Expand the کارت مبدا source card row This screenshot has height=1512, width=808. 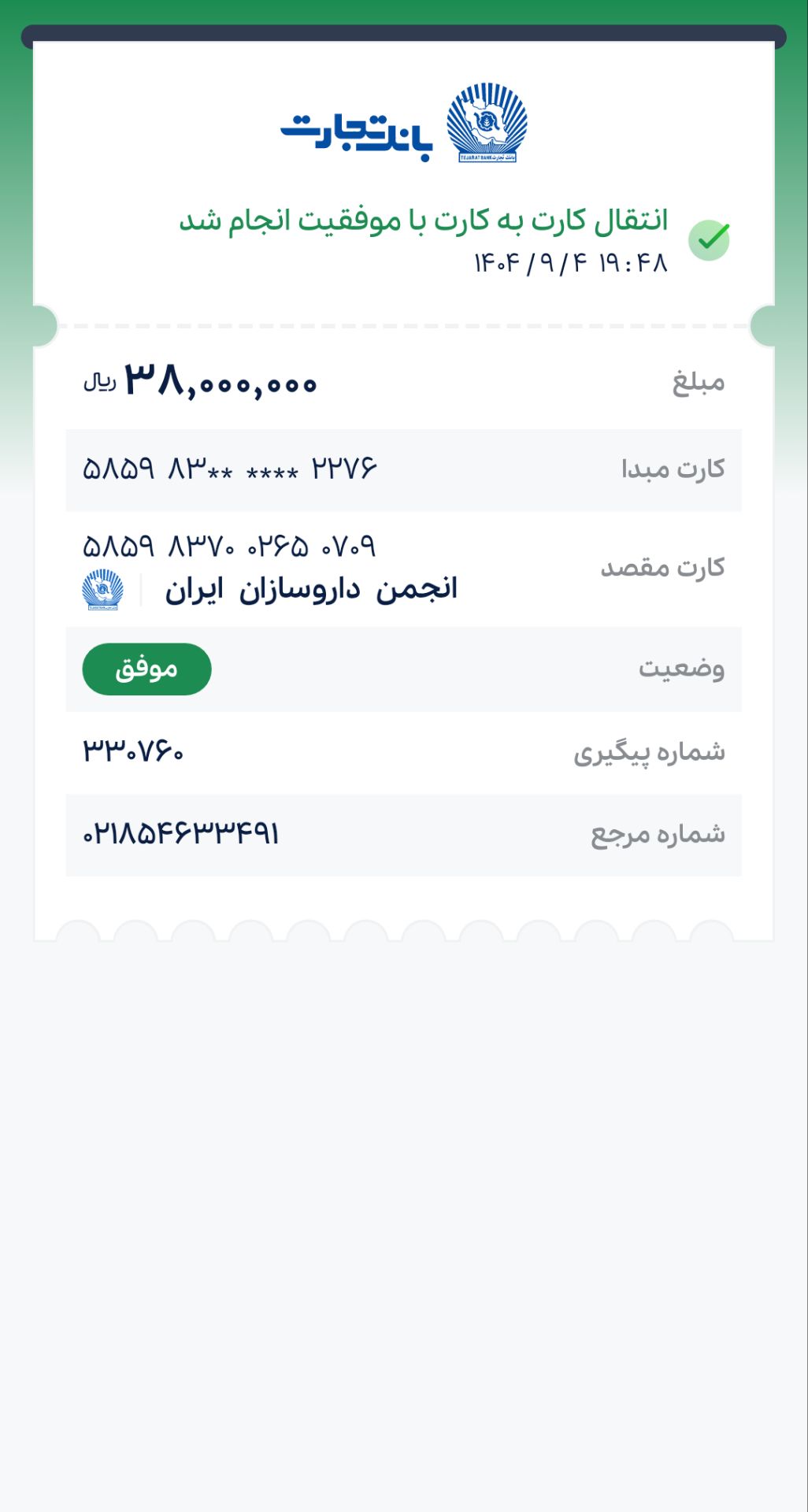tap(404, 467)
